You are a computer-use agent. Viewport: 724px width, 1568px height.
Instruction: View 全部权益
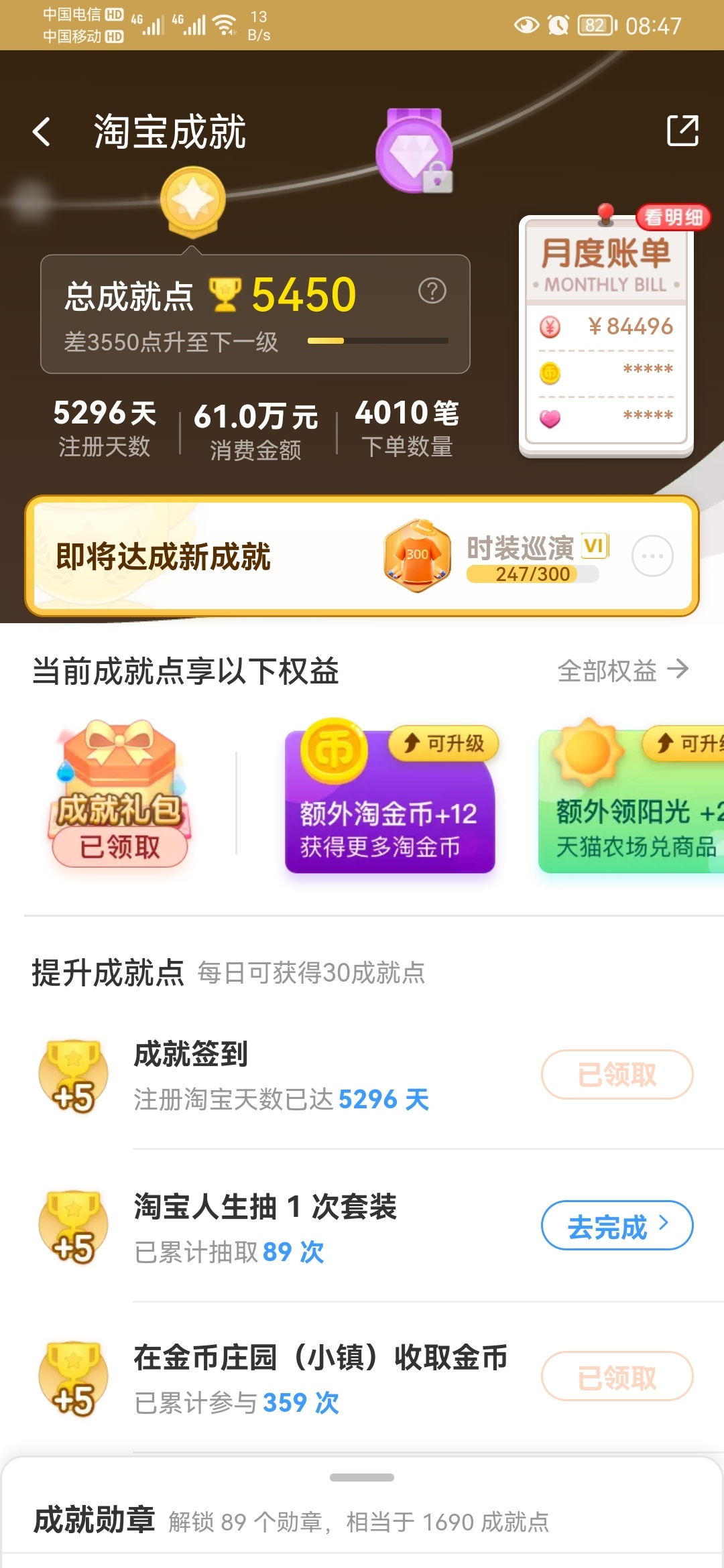pyautogui.click(x=623, y=670)
